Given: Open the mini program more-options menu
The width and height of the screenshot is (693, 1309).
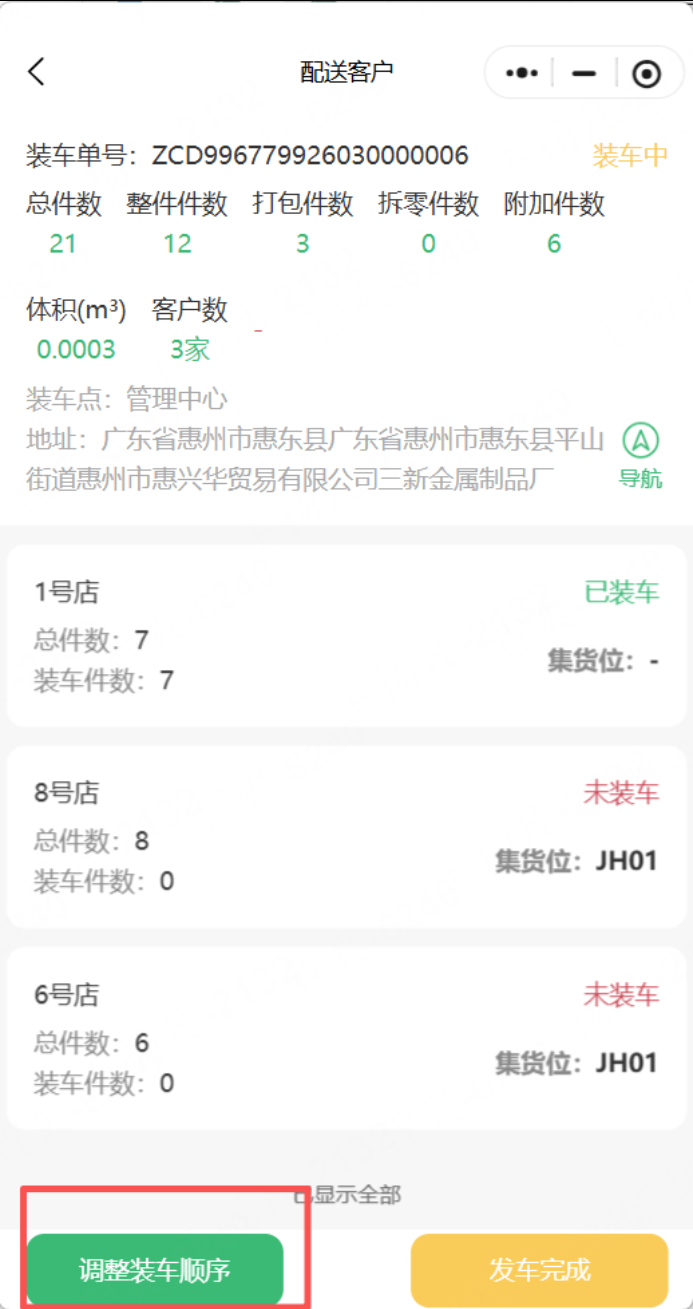Looking at the screenshot, I should [x=522, y=73].
